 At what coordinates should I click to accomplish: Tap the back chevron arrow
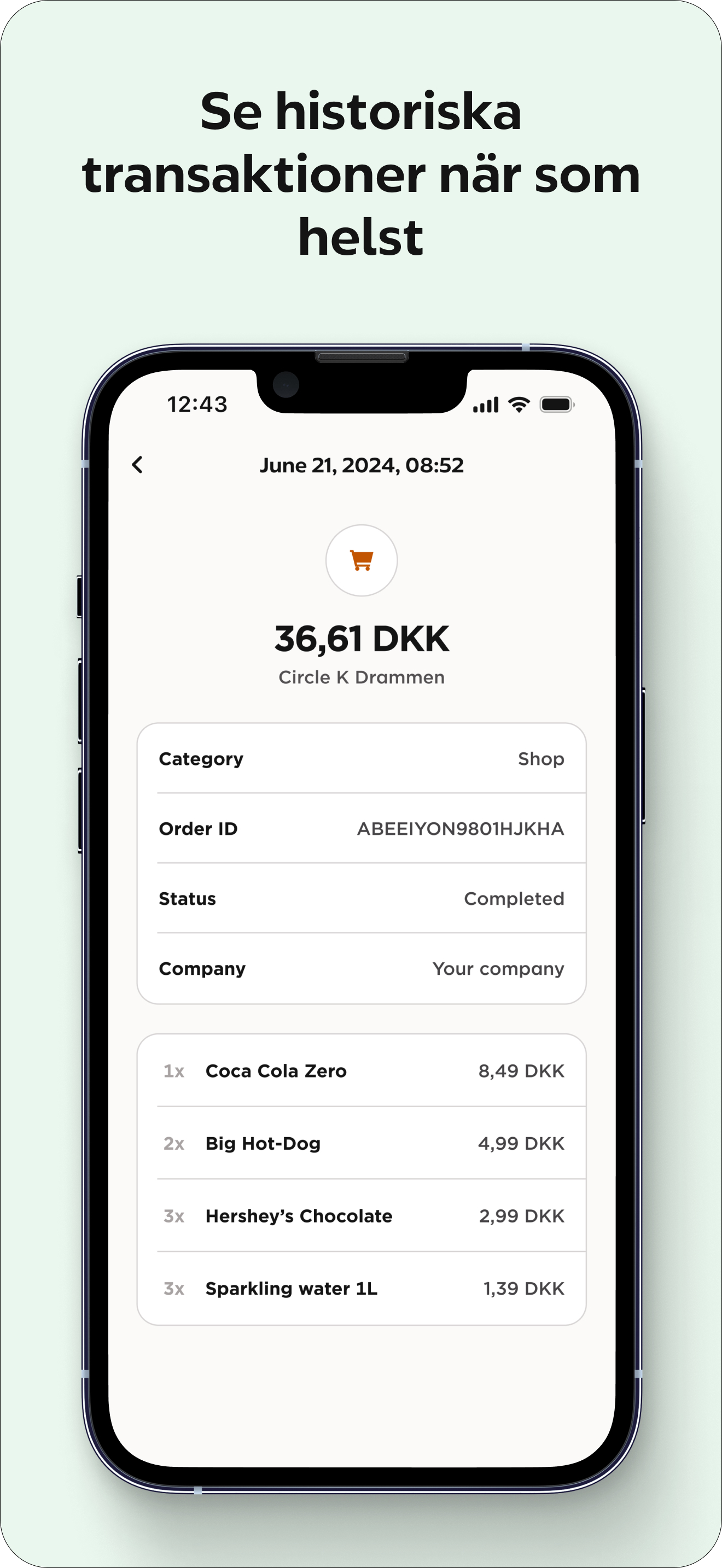click(139, 465)
